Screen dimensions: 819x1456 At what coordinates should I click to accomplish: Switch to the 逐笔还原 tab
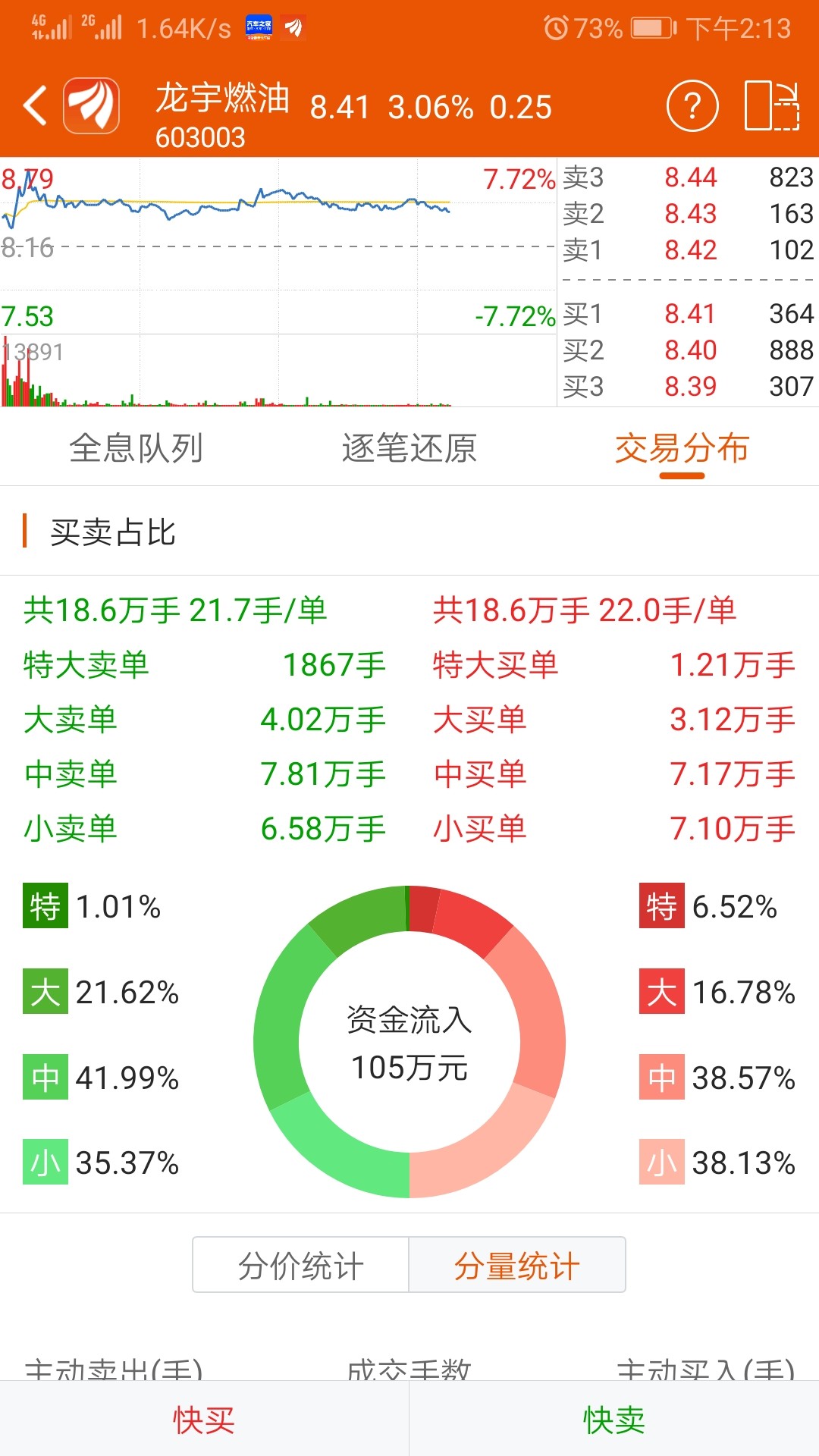(x=409, y=447)
